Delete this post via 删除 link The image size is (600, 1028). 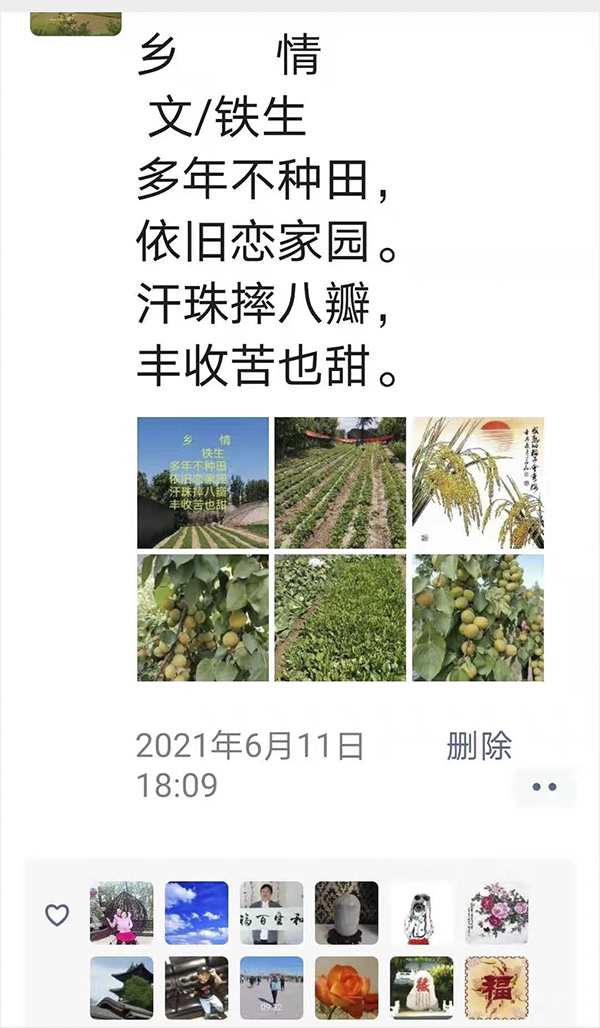(479, 746)
